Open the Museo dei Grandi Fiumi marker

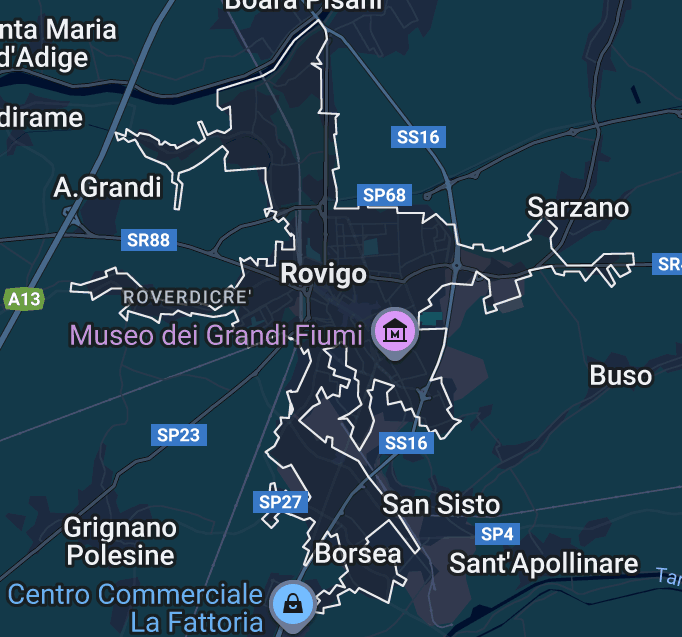(394, 332)
